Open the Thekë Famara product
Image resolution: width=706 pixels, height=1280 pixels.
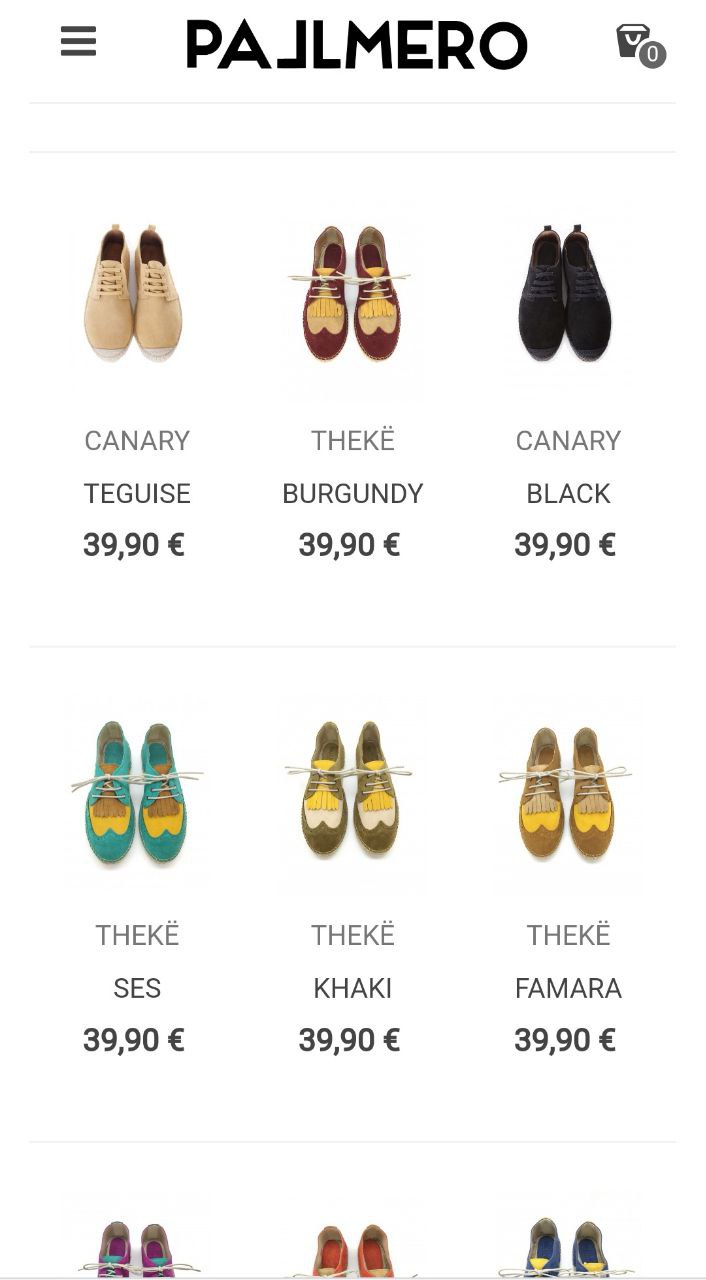567,790
